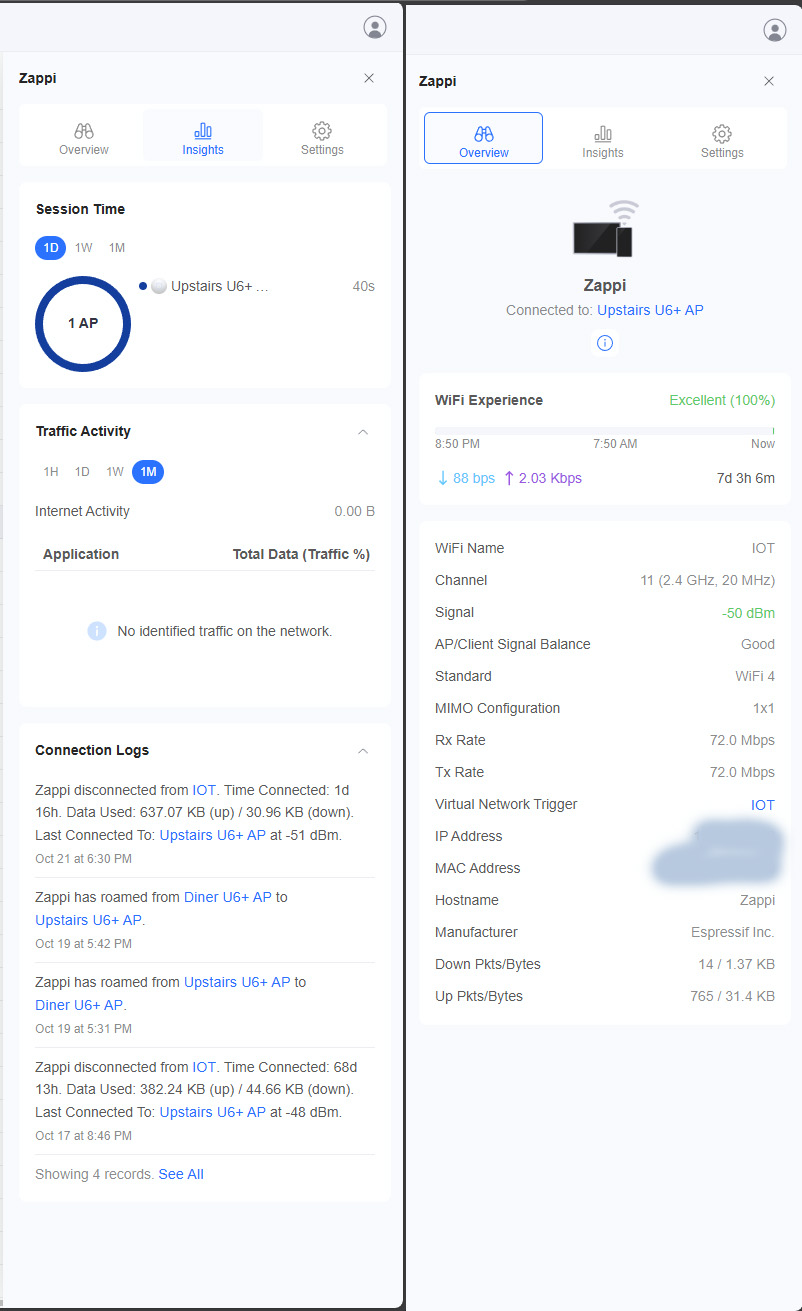802x1311 pixels.
Task: Choose the 1W range under Traffic Activity
Action: [x=115, y=472]
